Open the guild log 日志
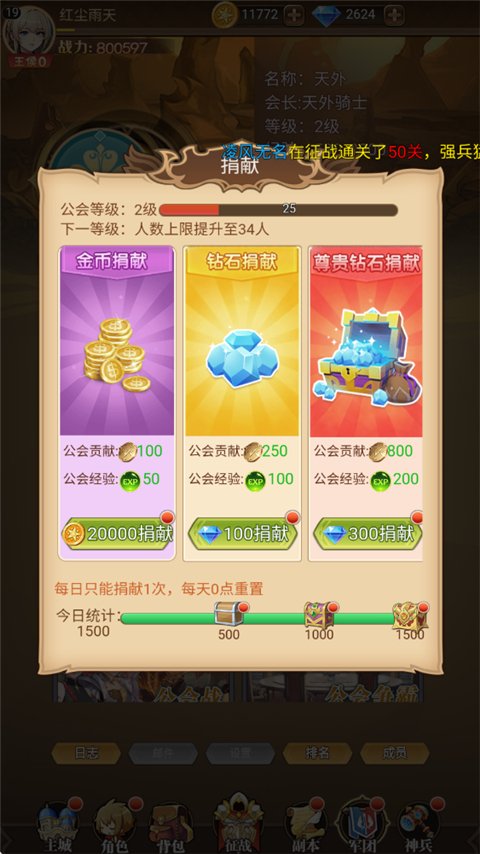Screen dimensions: 480x854 pyautogui.click(x=86, y=753)
